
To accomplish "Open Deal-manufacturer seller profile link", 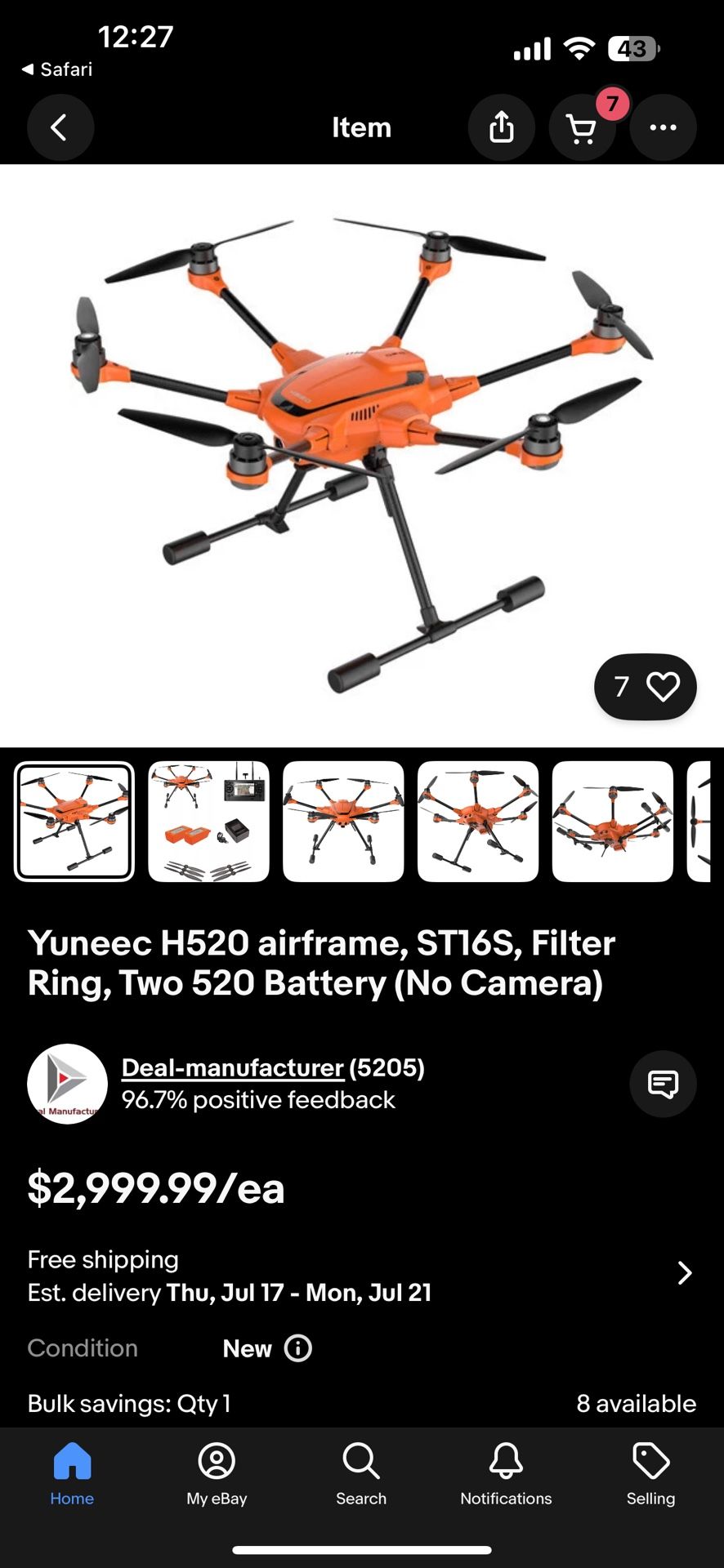I will 231,1068.
